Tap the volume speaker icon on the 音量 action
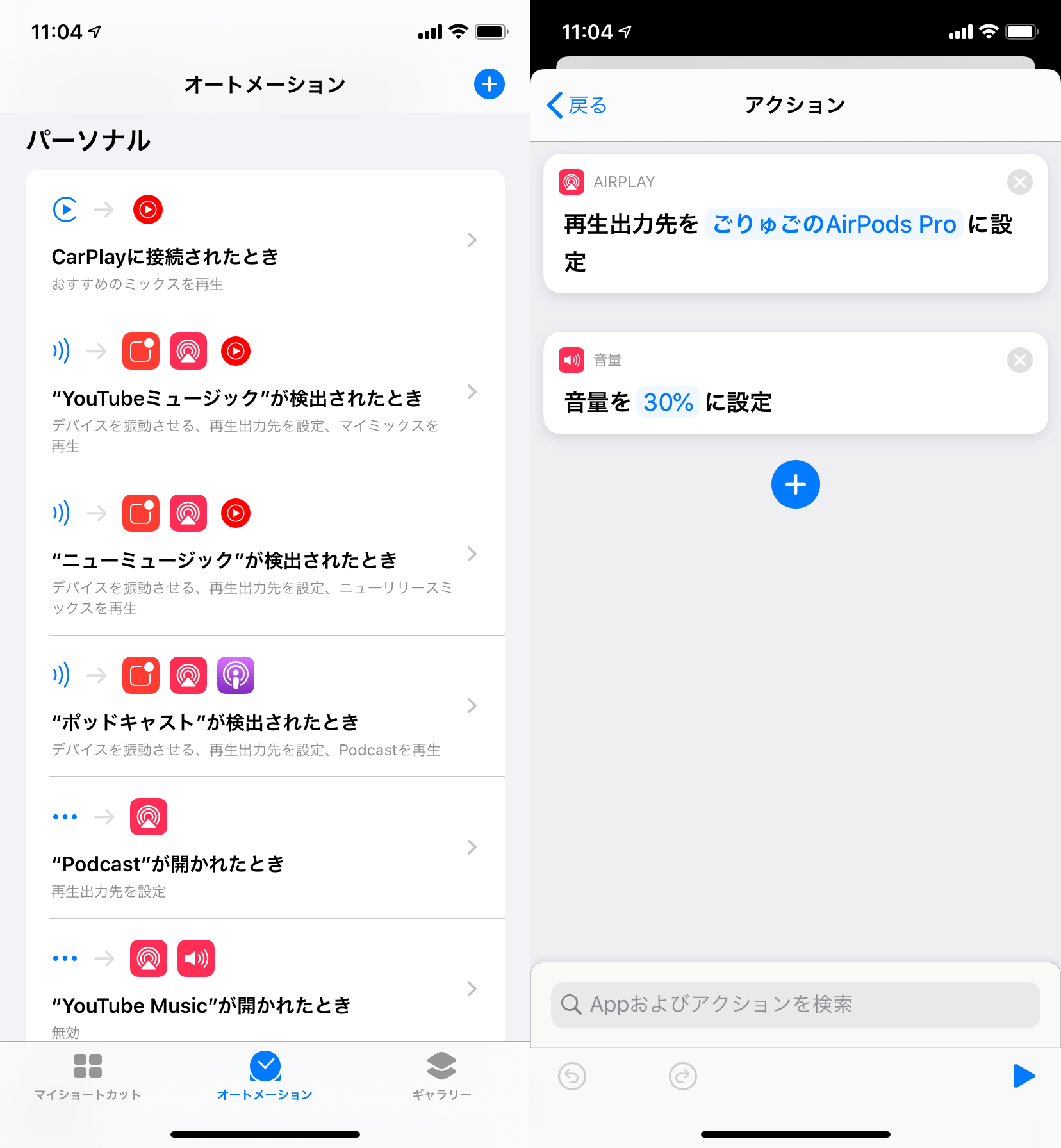 [572, 360]
